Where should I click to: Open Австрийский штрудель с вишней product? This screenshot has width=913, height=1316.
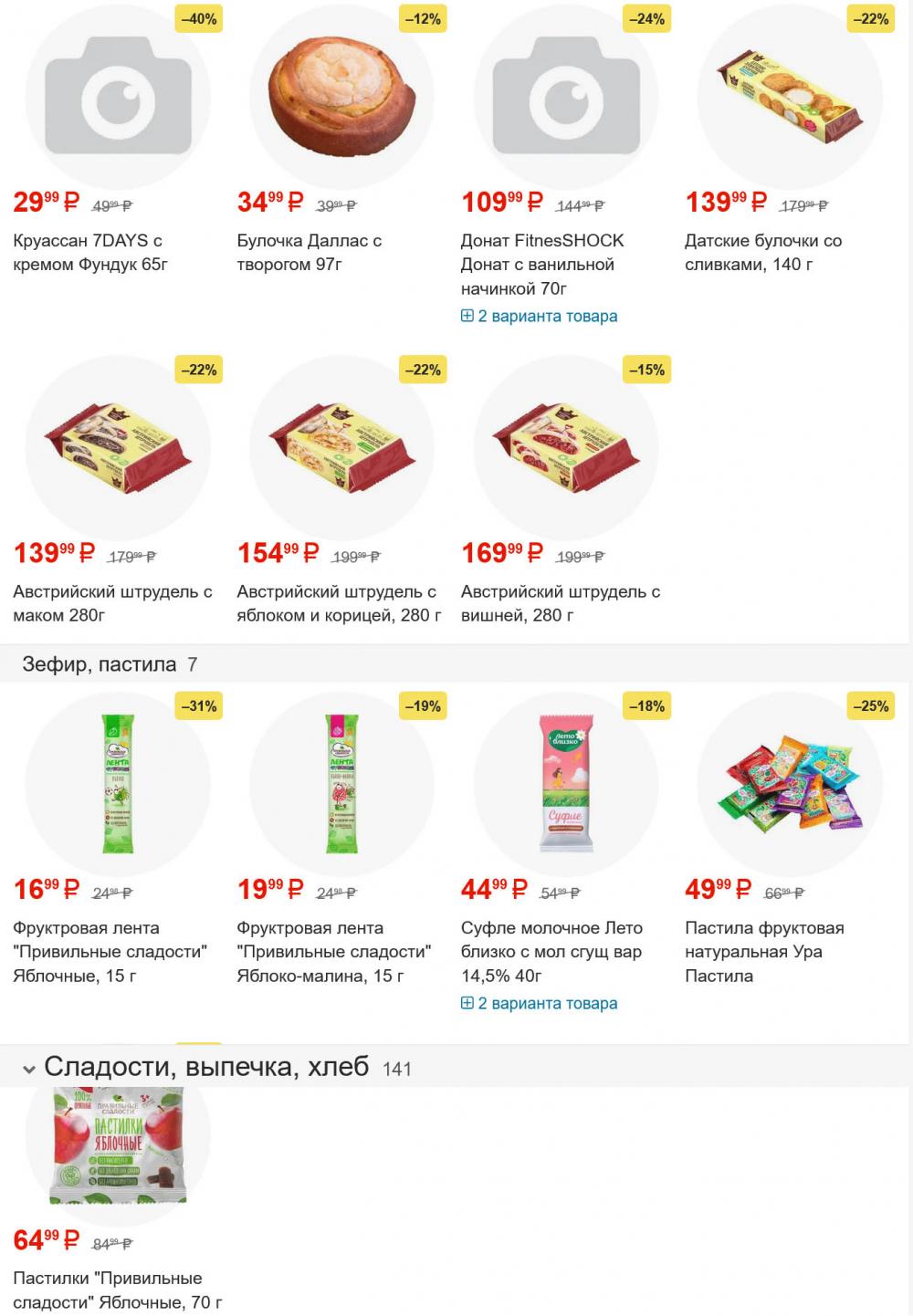[x=560, y=603]
